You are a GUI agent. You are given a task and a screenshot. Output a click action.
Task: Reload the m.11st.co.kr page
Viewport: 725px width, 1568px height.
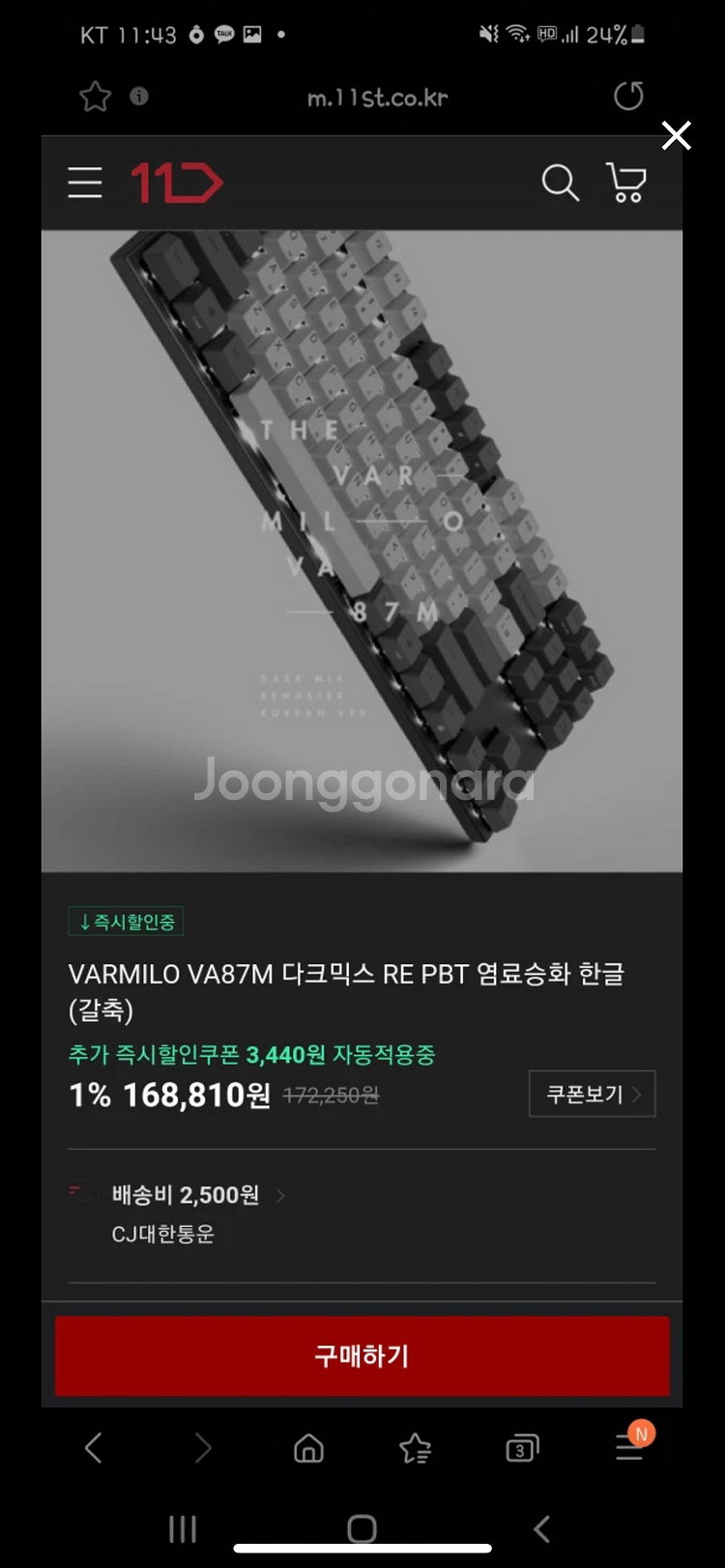tap(628, 97)
